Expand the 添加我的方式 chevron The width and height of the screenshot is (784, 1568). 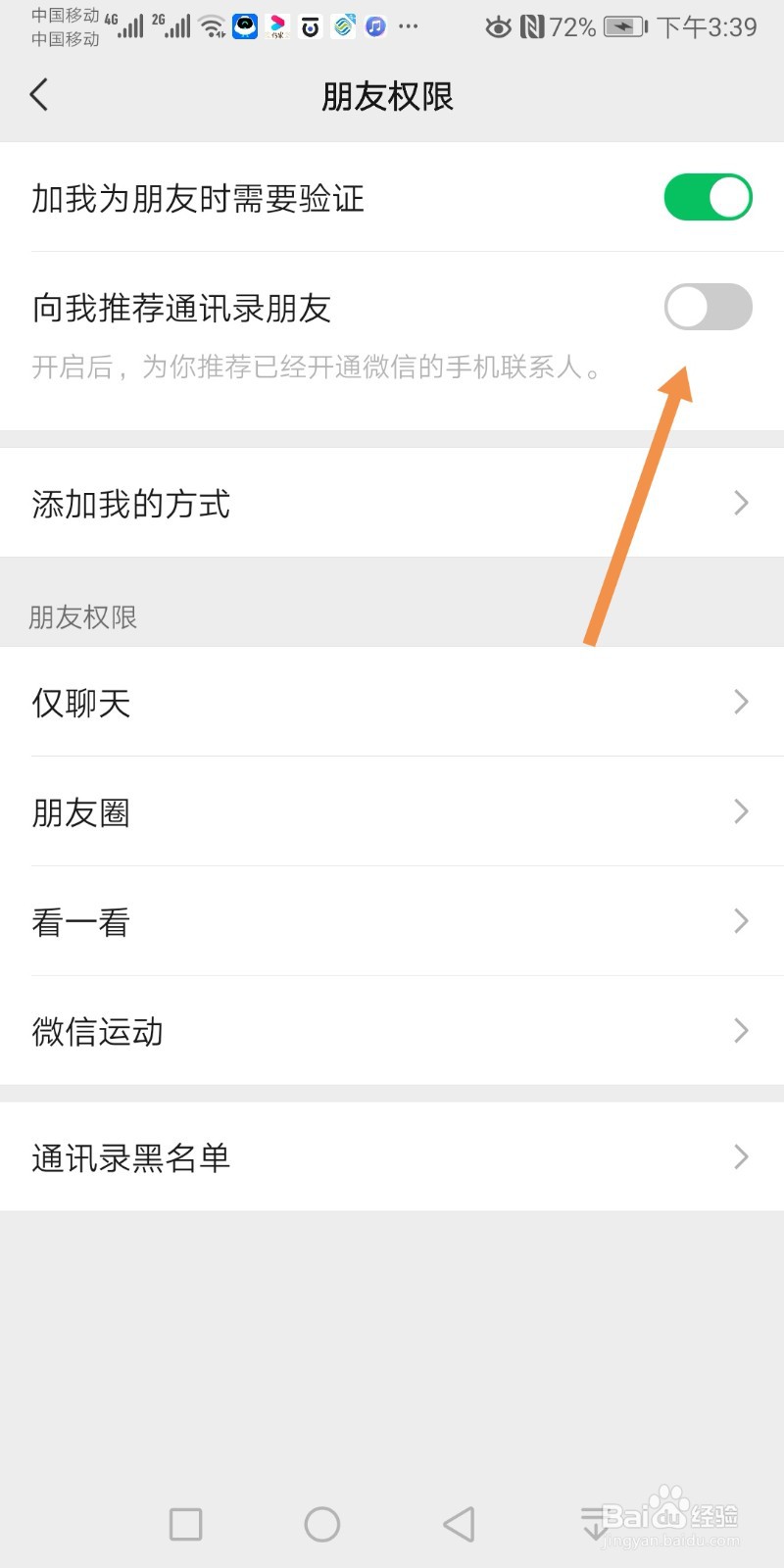741,504
